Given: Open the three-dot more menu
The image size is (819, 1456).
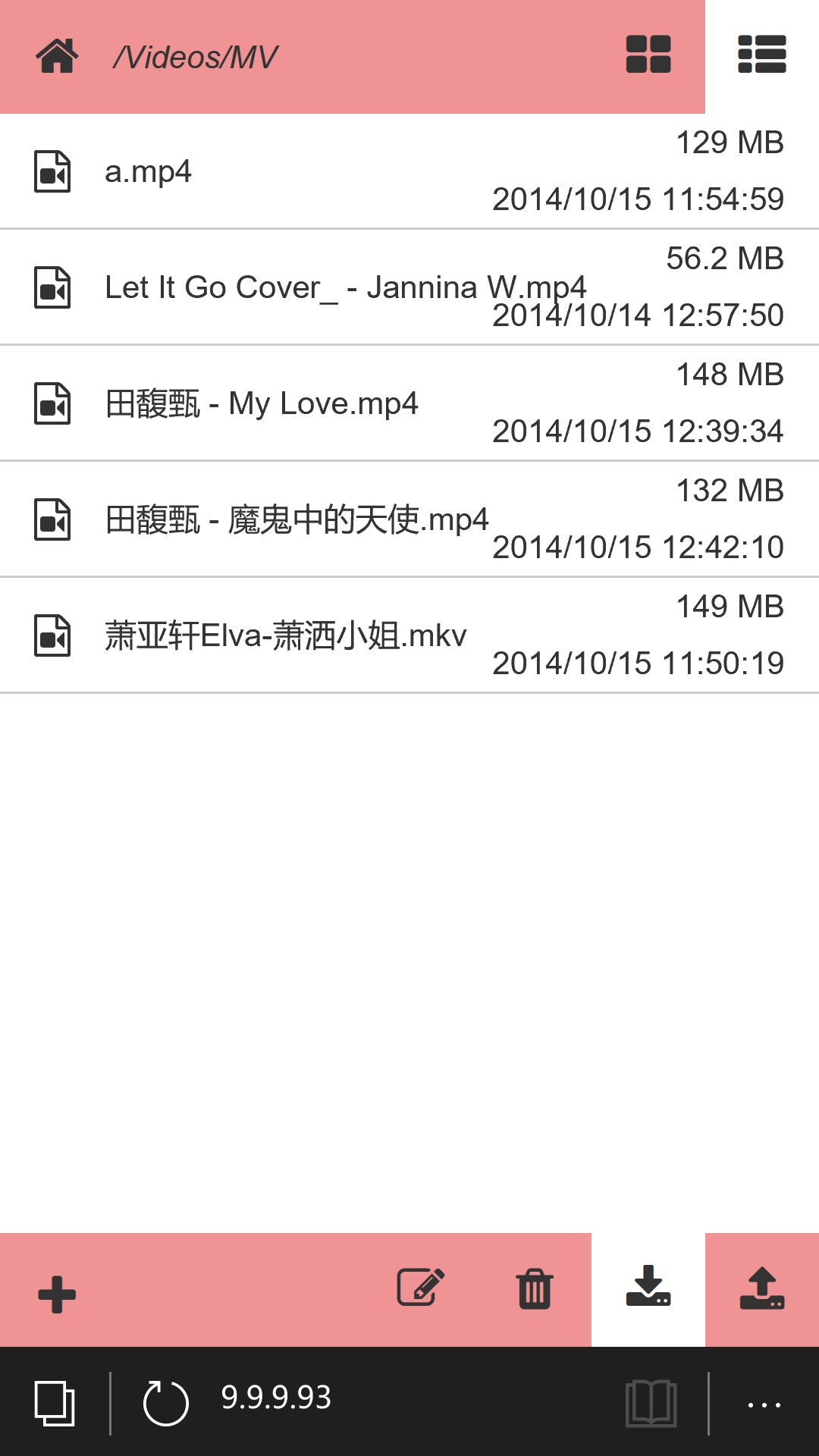Looking at the screenshot, I should (764, 1404).
